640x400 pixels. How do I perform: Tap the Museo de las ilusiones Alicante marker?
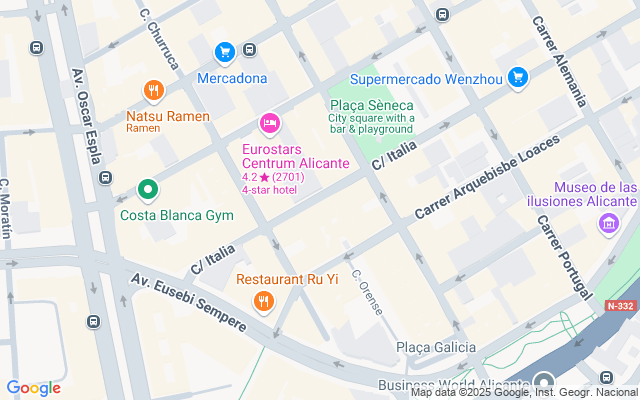(x=609, y=224)
